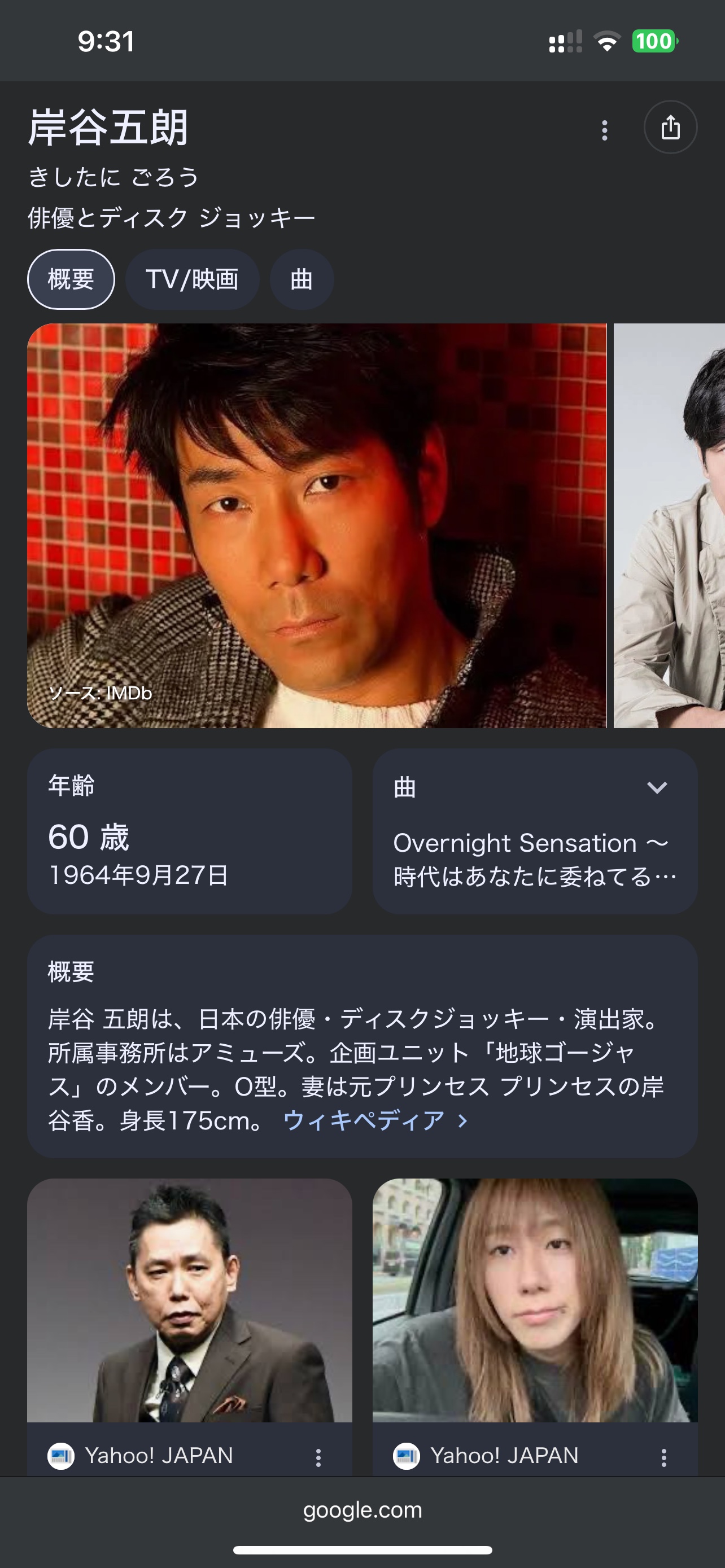This screenshot has width=725, height=1568.
Task: Expand the 曲 card chevron
Action: point(657,787)
